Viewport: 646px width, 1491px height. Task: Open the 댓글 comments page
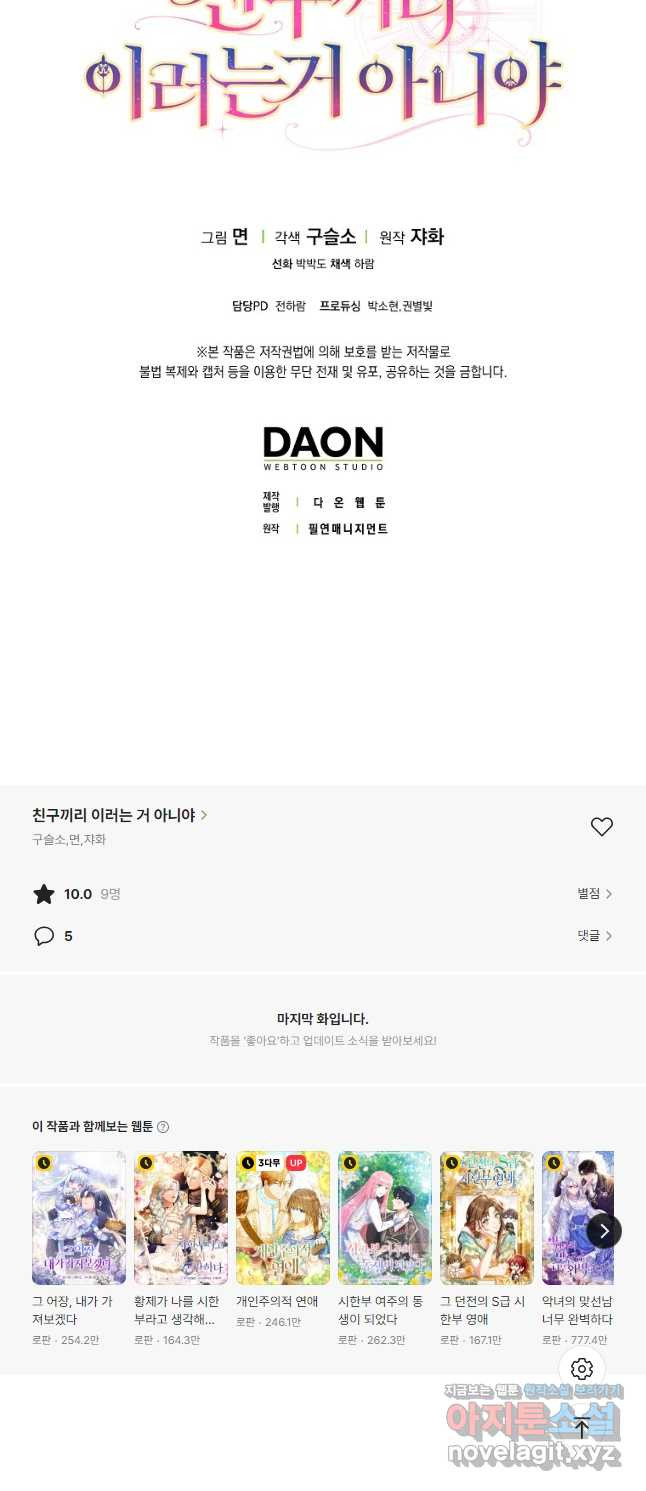point(594,936)
